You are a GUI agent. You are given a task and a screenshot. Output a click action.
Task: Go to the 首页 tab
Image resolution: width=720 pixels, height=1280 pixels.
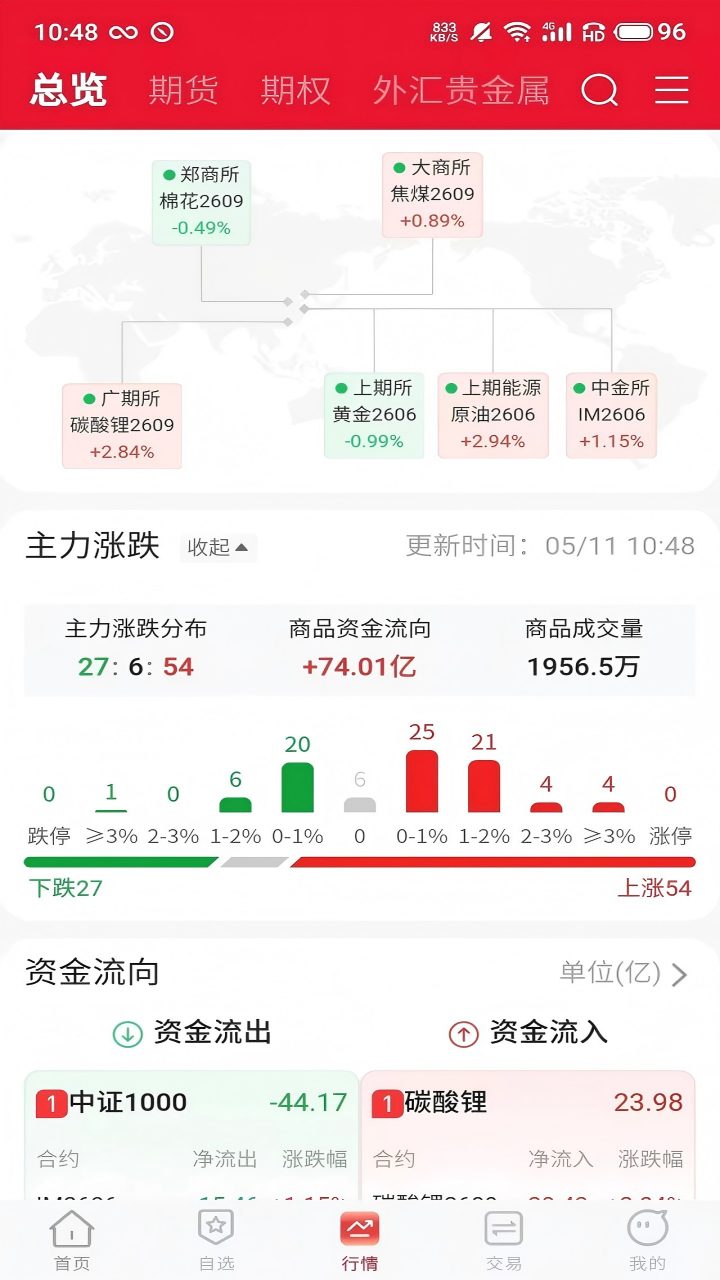pyautogui.click(x=72, y=1241)
